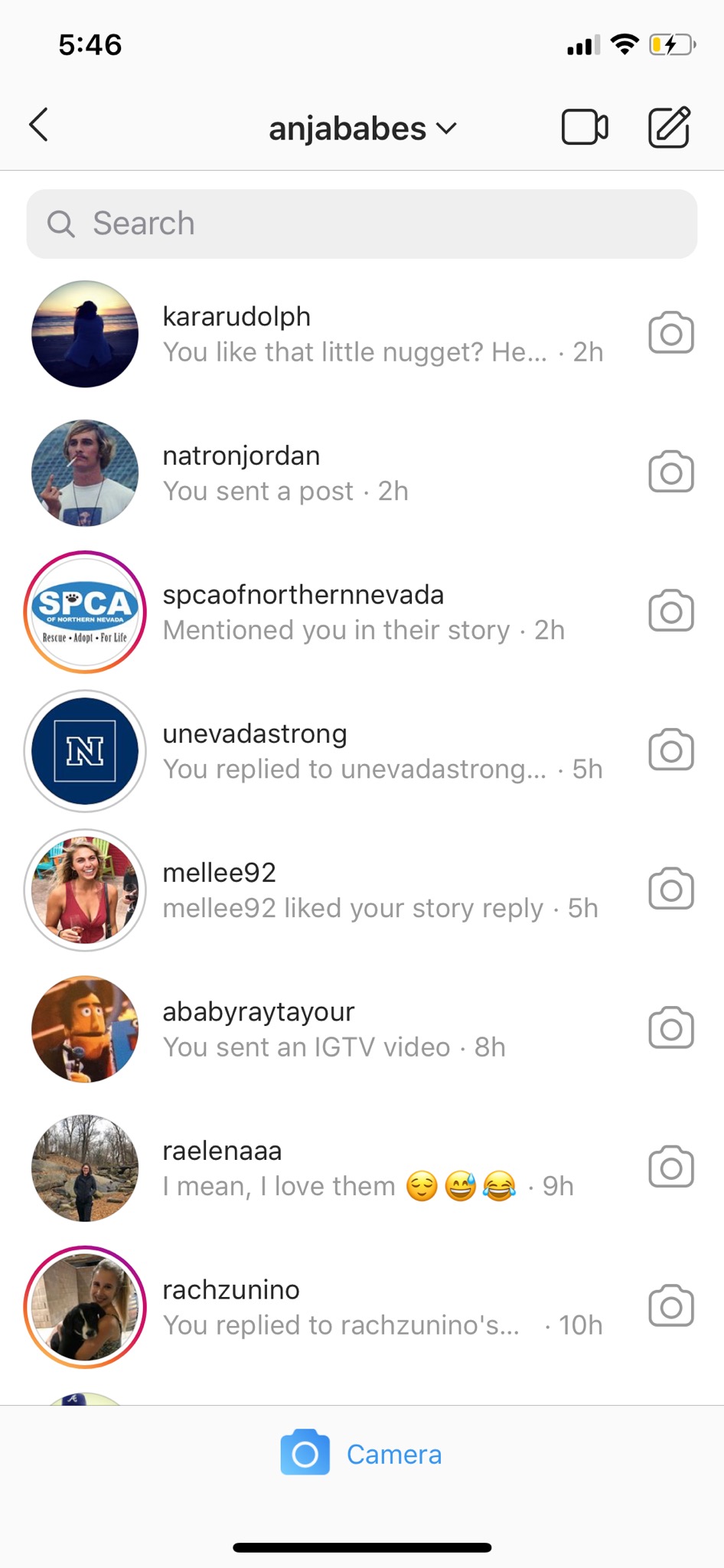Open the Camera button at the bottom
The width and height of the screenshot is (724, 1568).
[x=362, y=1454]
